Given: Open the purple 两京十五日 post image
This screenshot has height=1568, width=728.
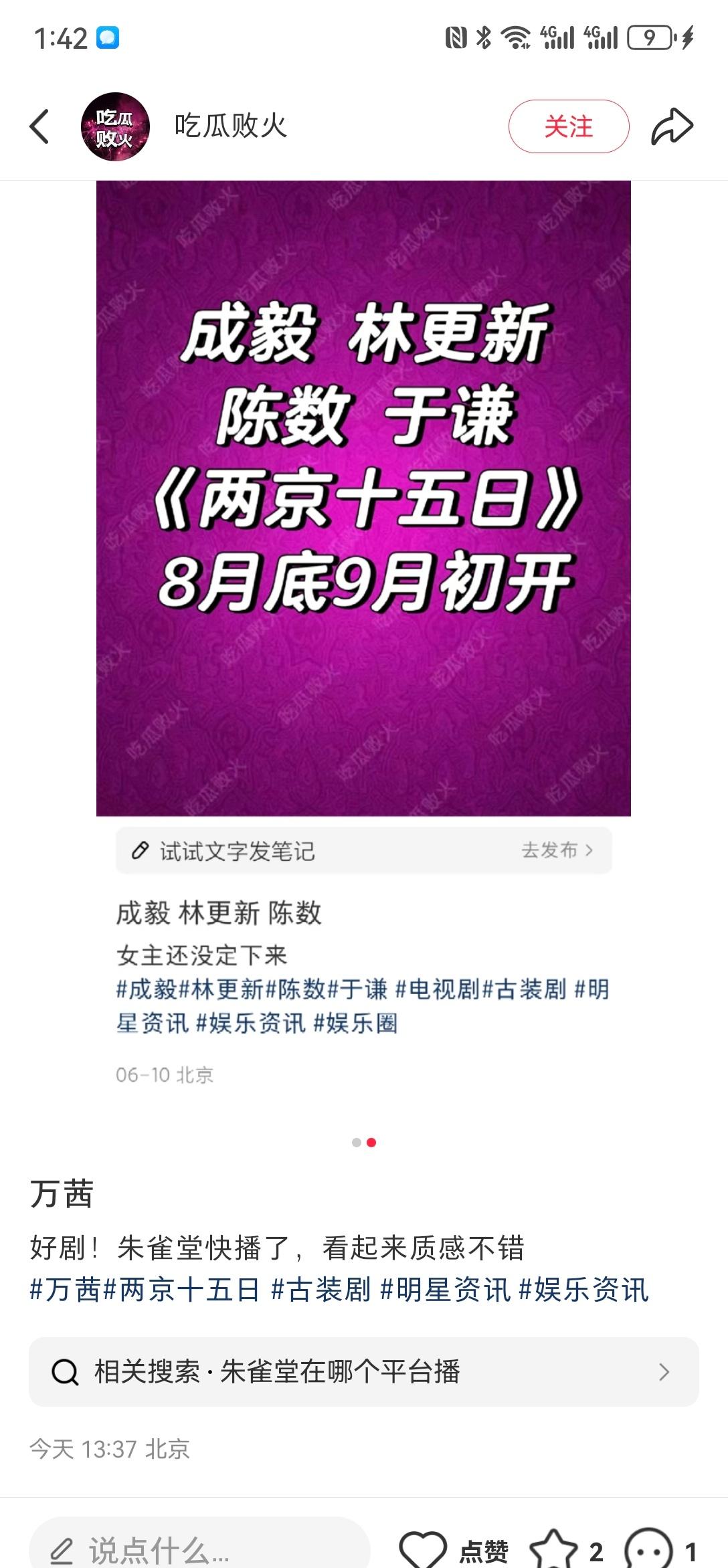Looking at the screenshot, I should tap(363, 498).
